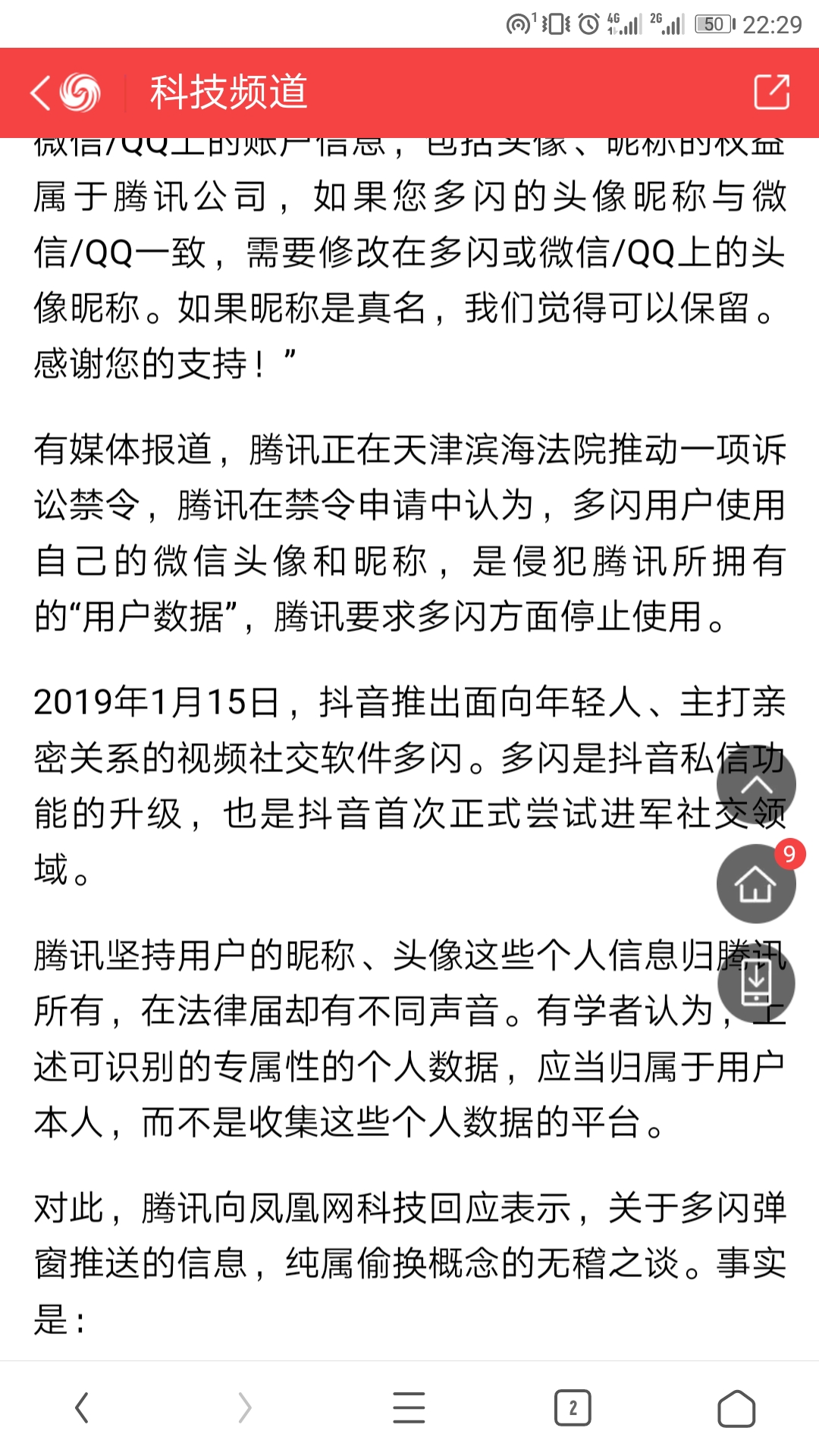Go forward in the browser toolbar

point(245,1408)
